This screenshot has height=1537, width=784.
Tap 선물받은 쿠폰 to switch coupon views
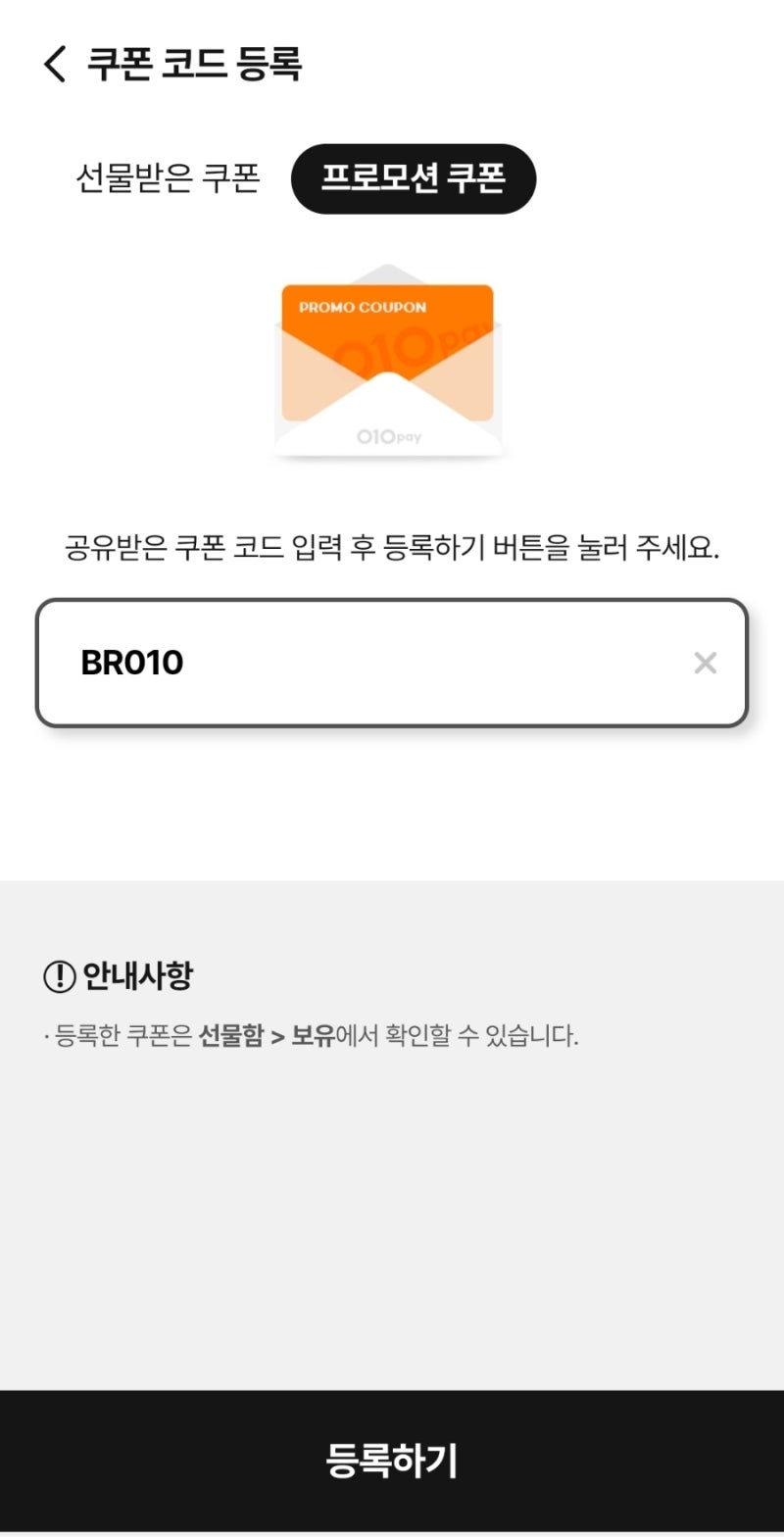pos(167,177)
